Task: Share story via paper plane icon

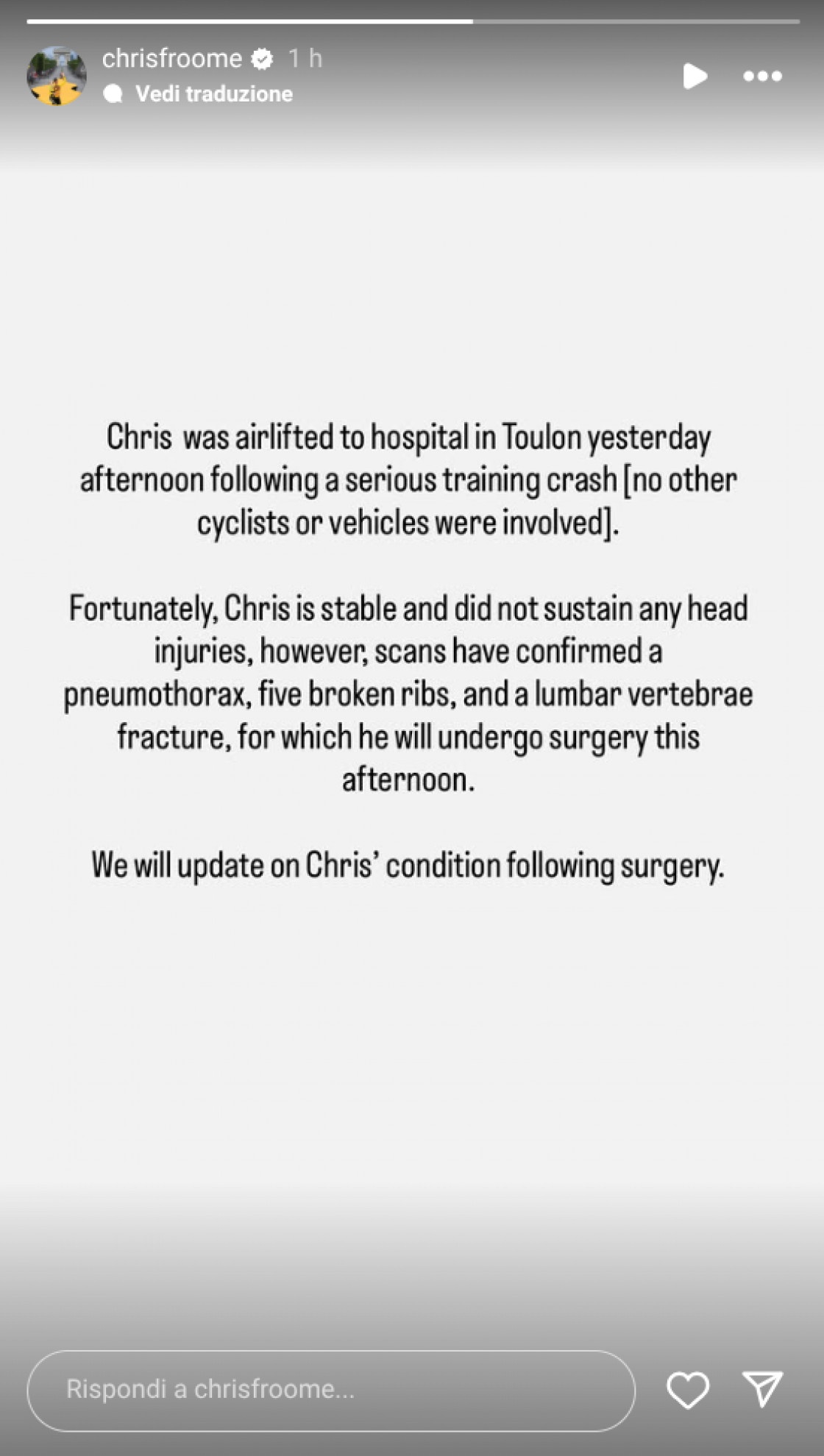Action: pos(762,1389)
